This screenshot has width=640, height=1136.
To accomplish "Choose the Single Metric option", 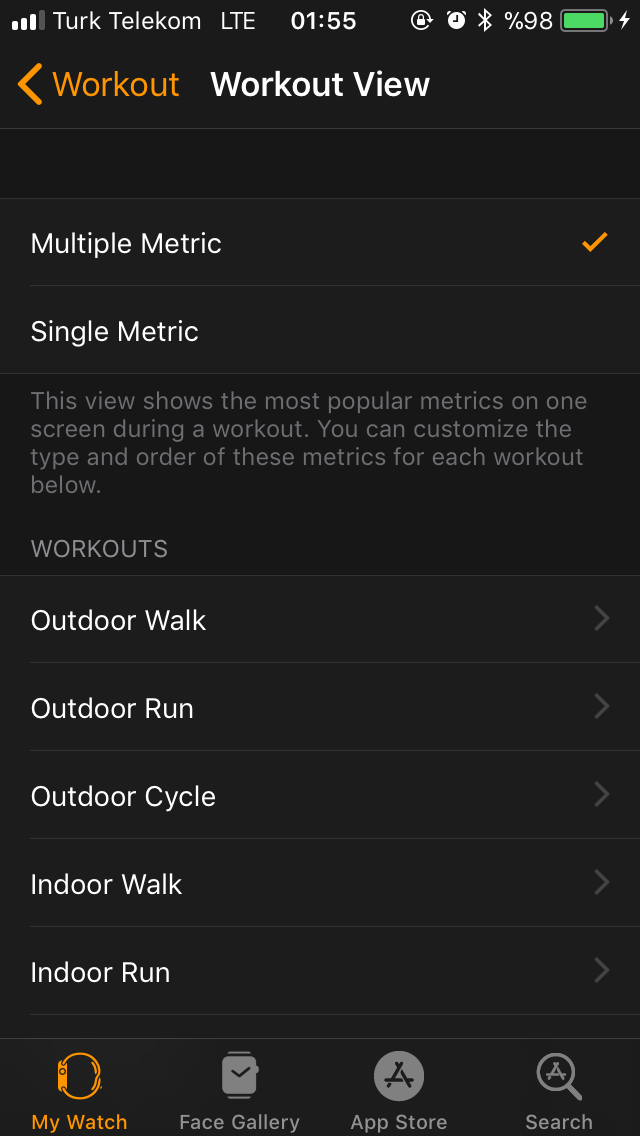I will click(320, 331).
